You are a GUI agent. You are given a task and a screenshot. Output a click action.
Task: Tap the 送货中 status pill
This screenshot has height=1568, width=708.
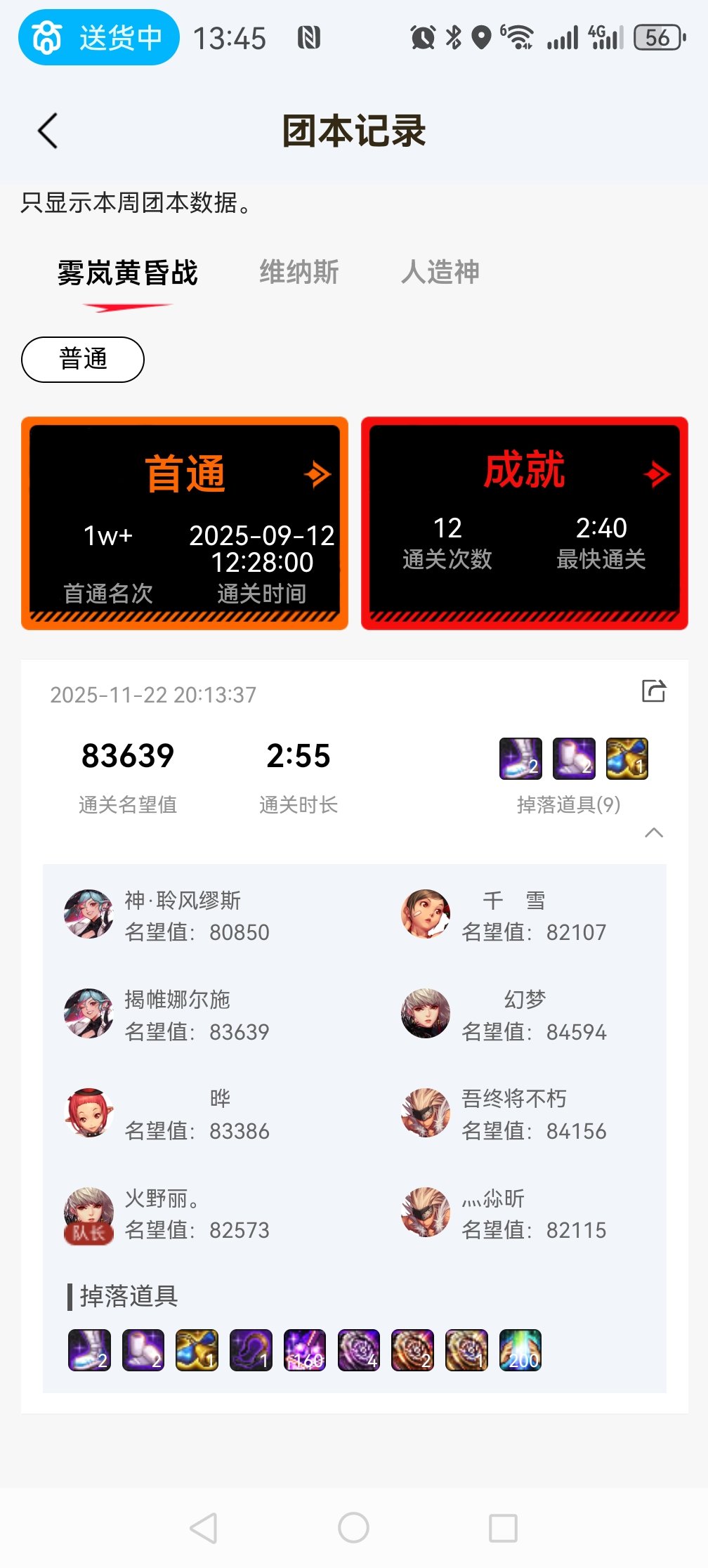click(x=99, y=37)
